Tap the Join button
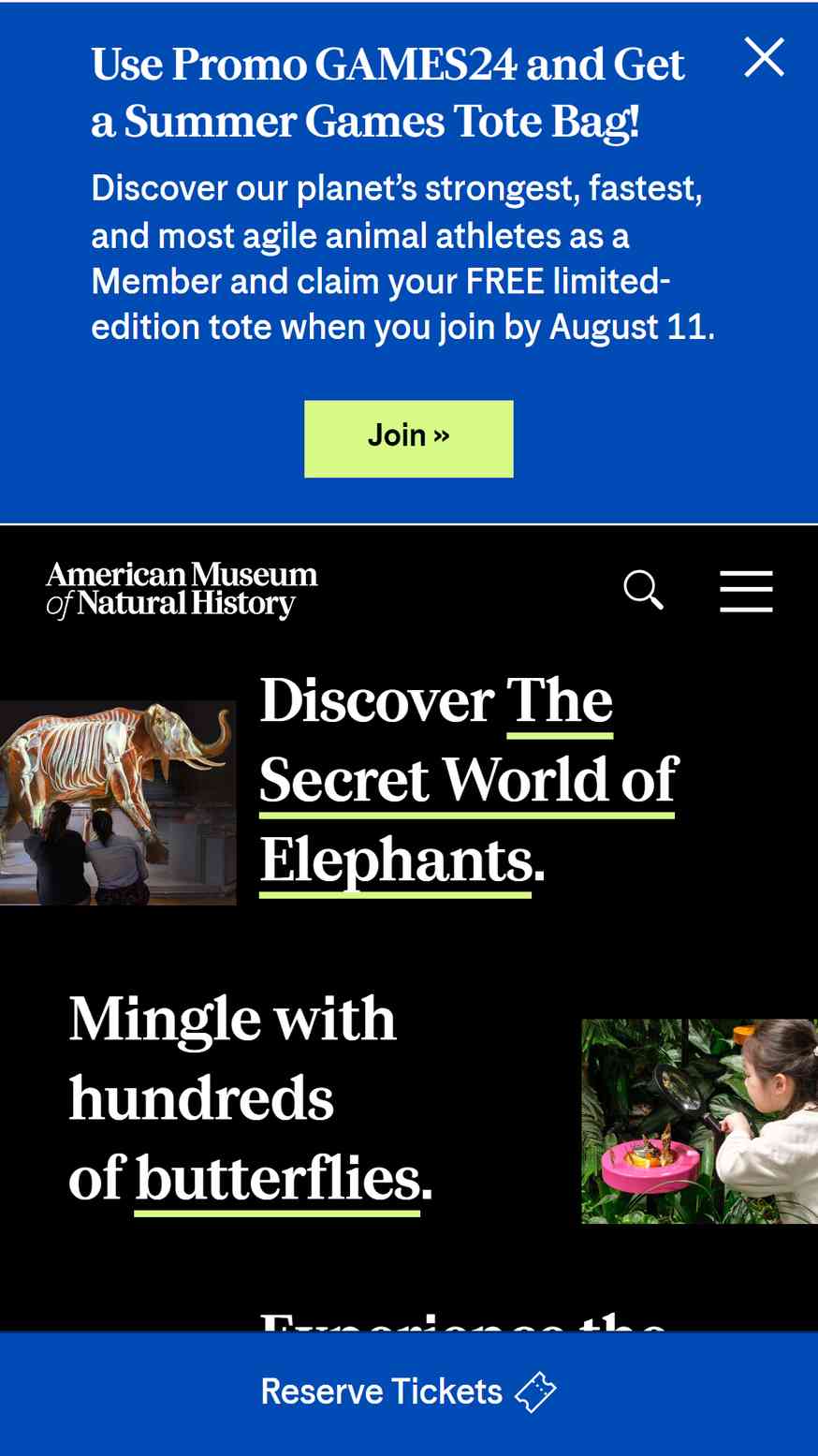818x1456 pixels. [409, 438]
